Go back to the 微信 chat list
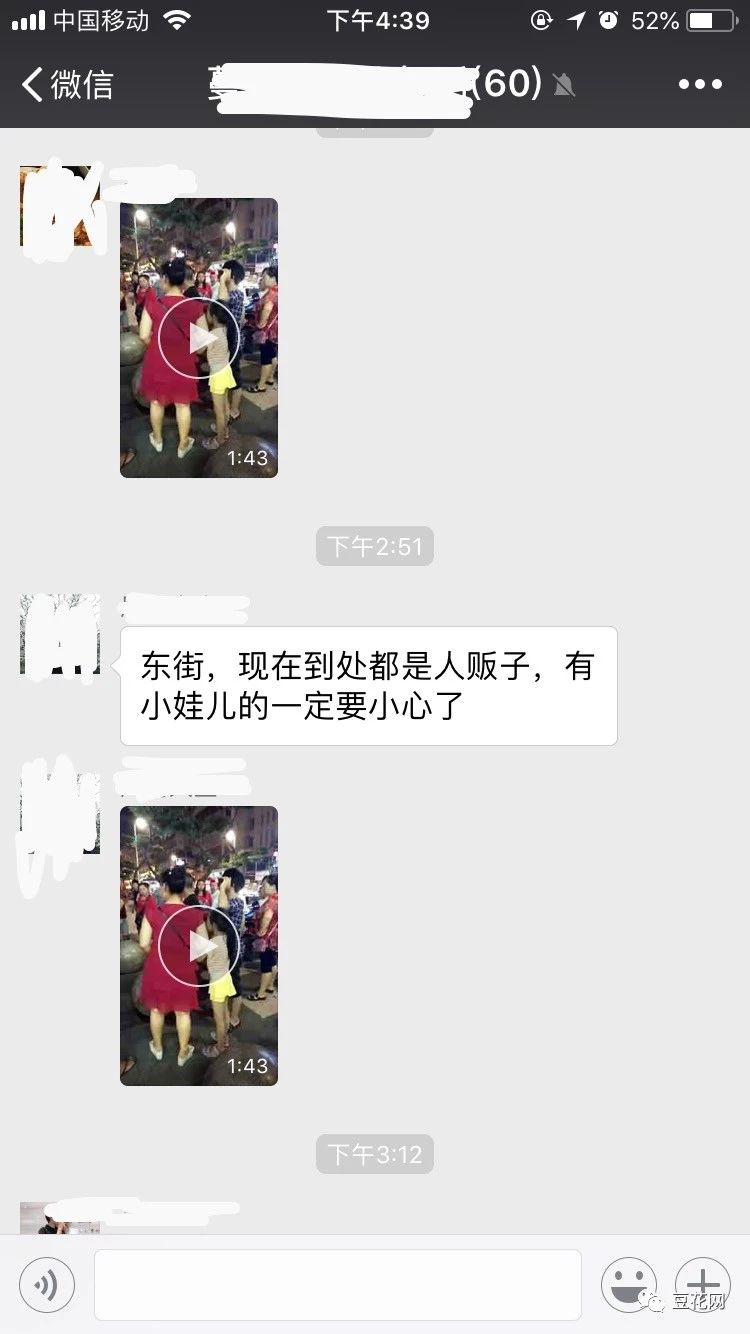This screenshot has height=1334, width=750. pyautogui.click(x=66, y=84)
